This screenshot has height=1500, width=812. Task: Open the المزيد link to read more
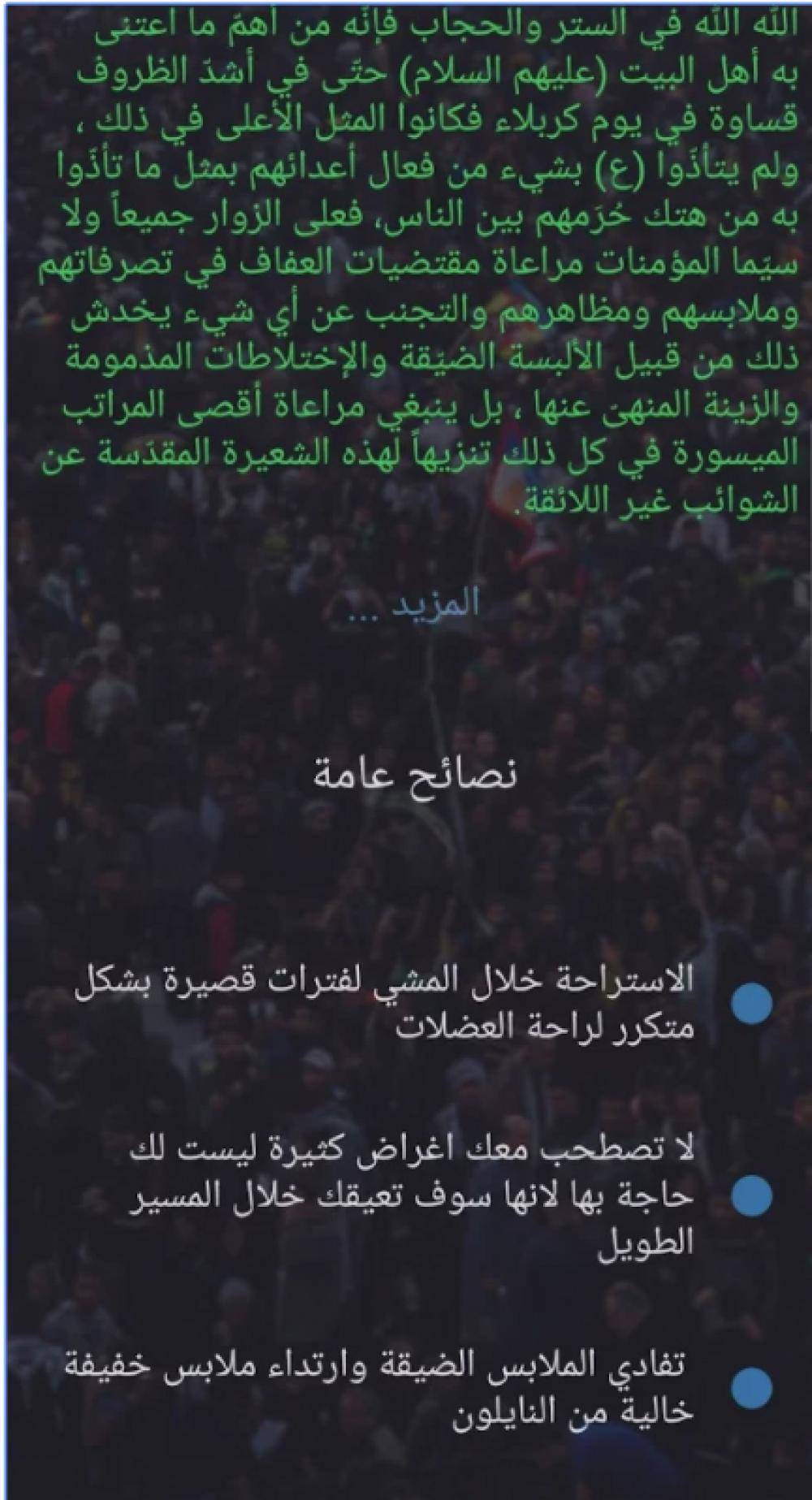coord(414,605)
